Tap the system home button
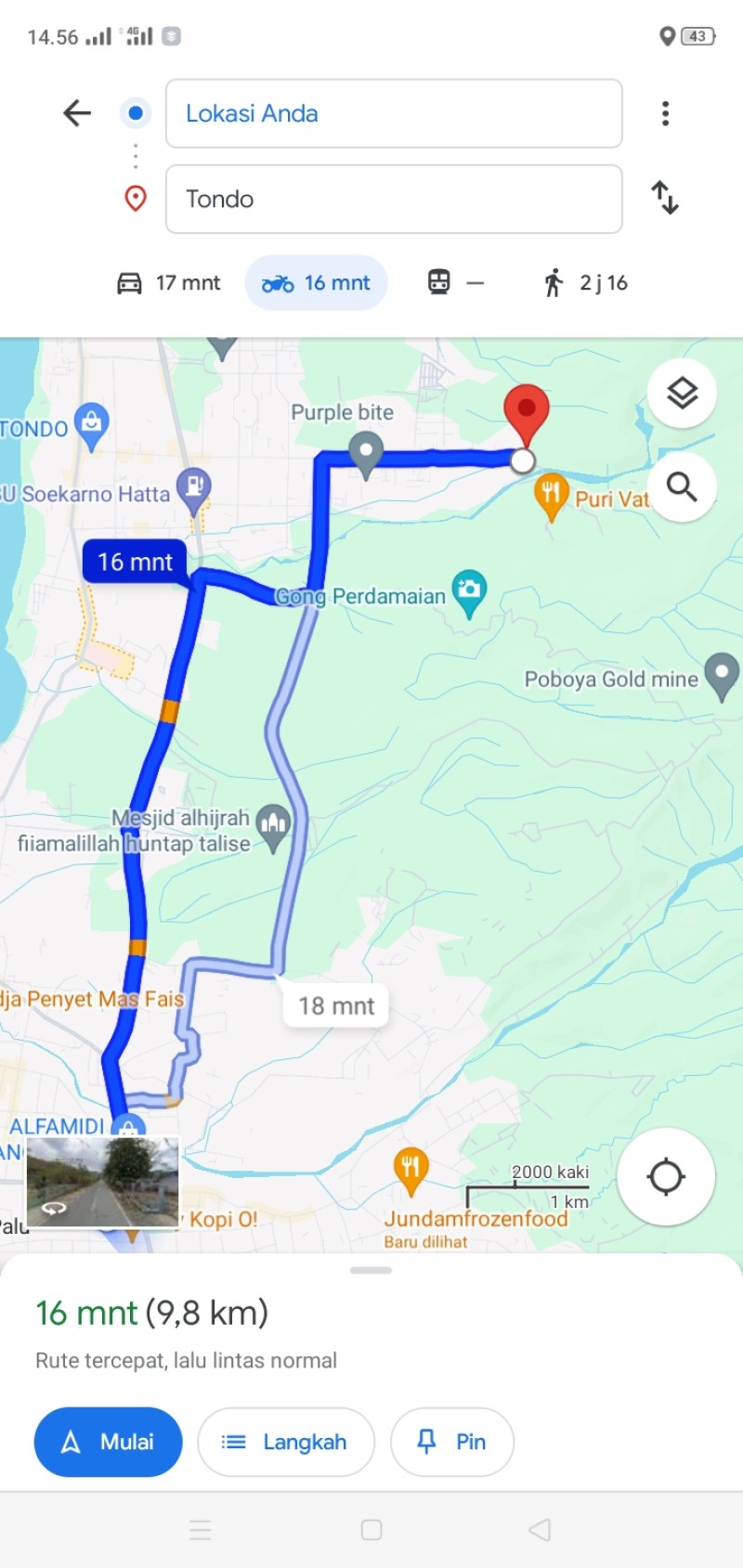 coord(371,1530)
